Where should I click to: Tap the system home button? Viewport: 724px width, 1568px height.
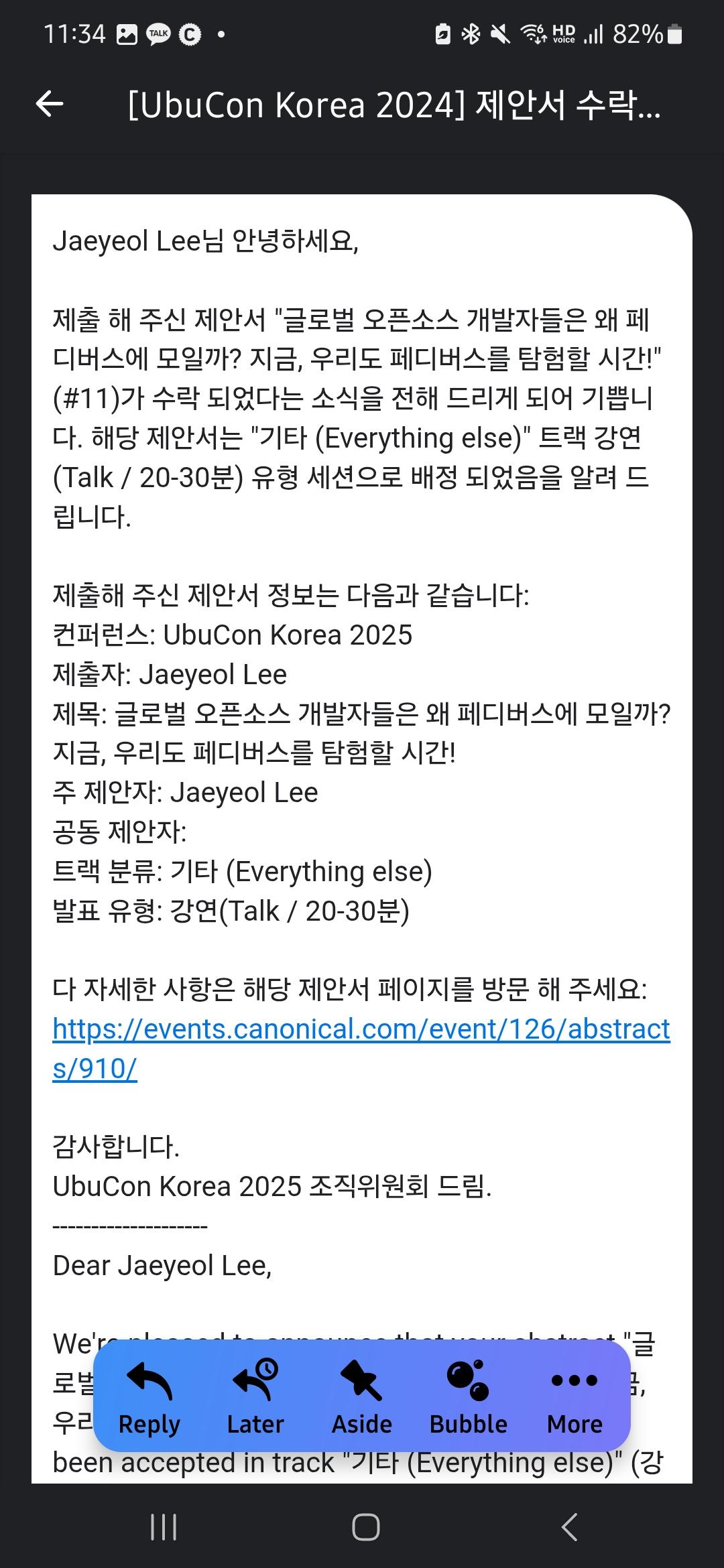(x=365, y=1528)
